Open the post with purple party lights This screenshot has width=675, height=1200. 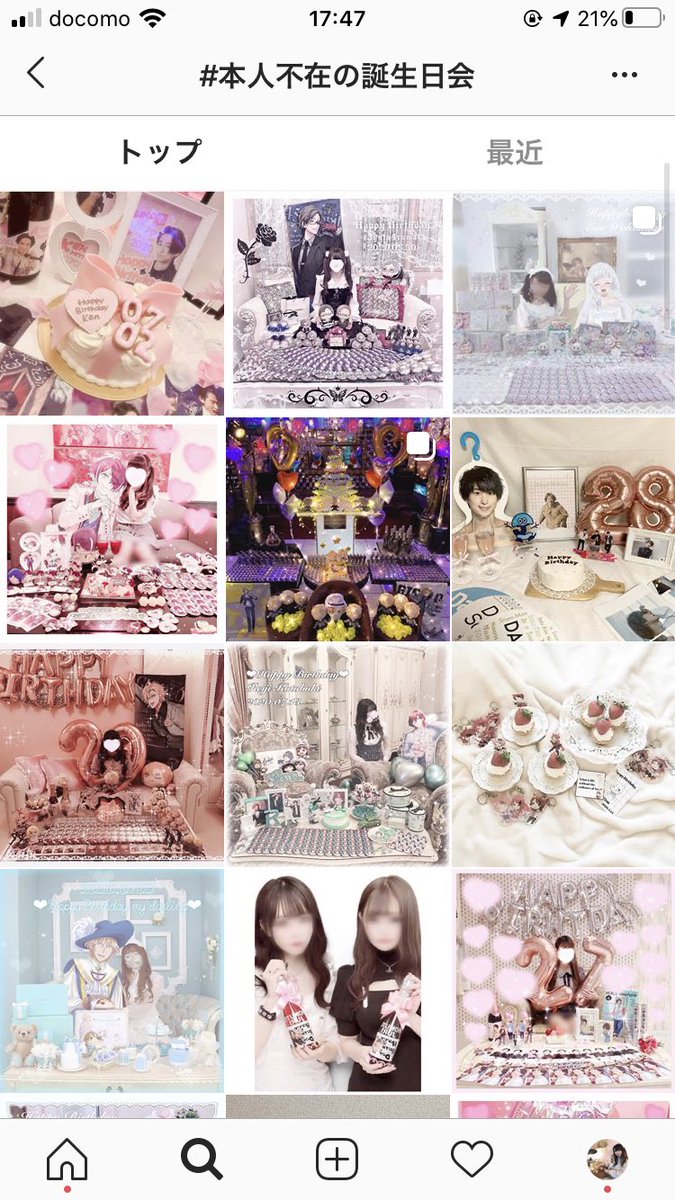(336, 528)
